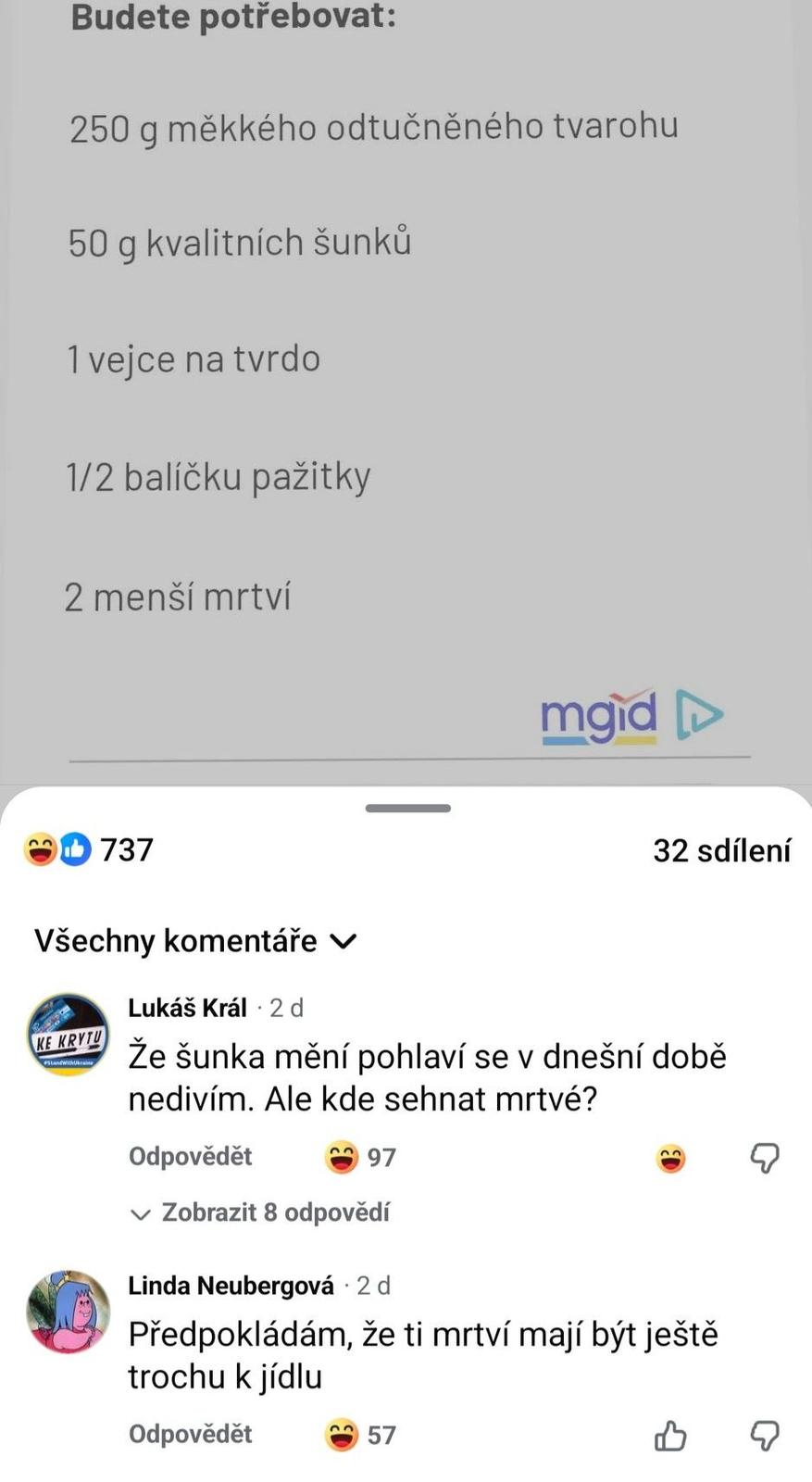
Task: Dislike Linda Neubergová's comment
Action: click(764, 1436)
